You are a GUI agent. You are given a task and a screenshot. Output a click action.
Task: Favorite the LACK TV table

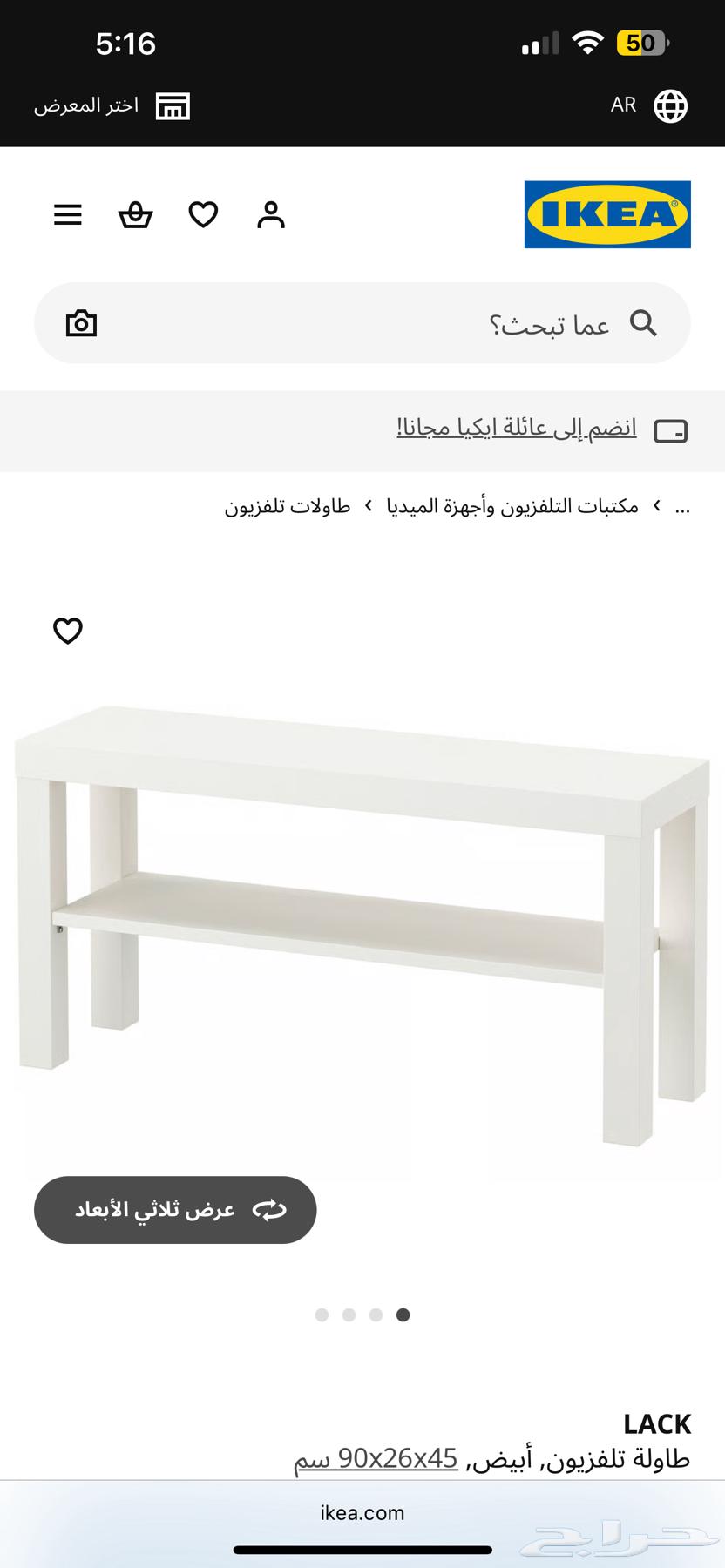tap(67, 631)
